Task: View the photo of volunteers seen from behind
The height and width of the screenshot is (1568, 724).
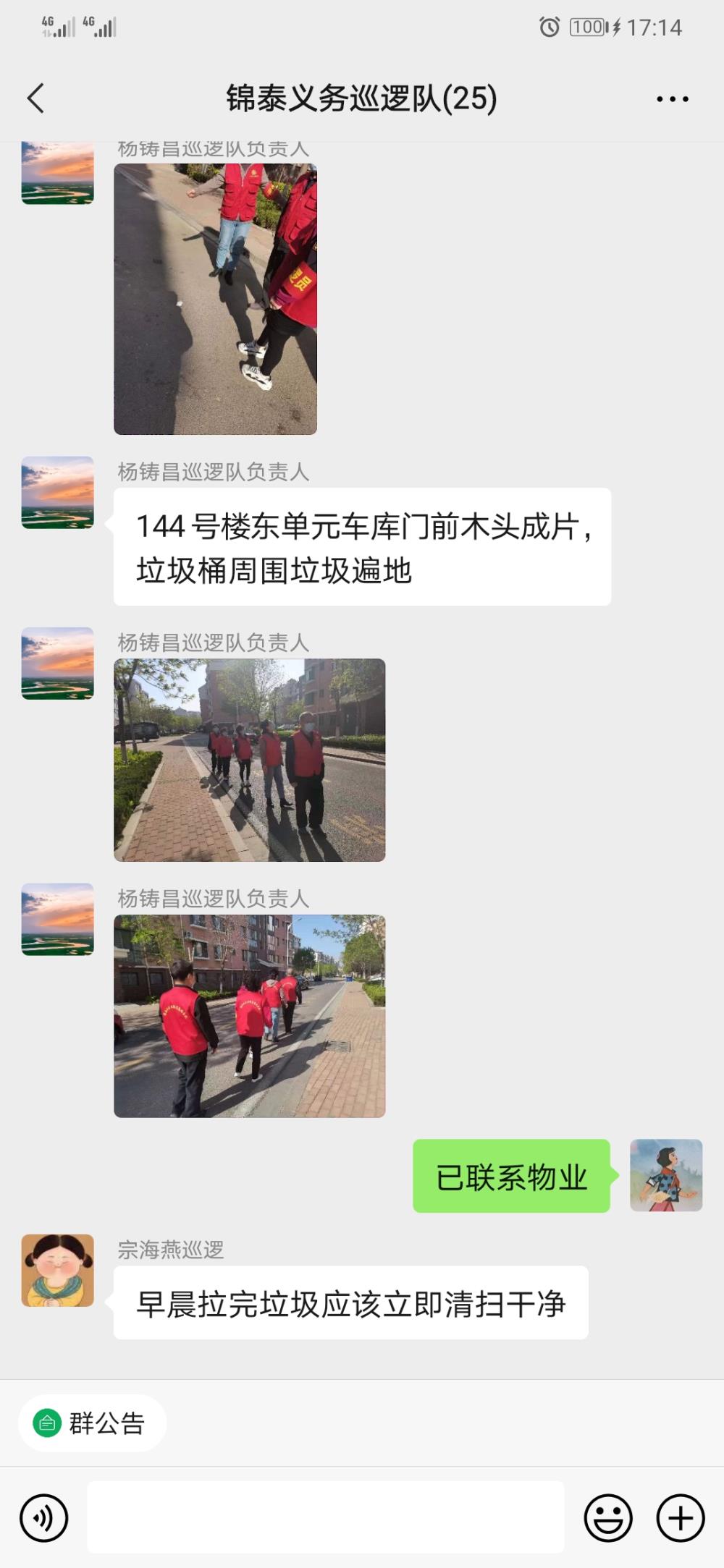Action: (250, 1016)
